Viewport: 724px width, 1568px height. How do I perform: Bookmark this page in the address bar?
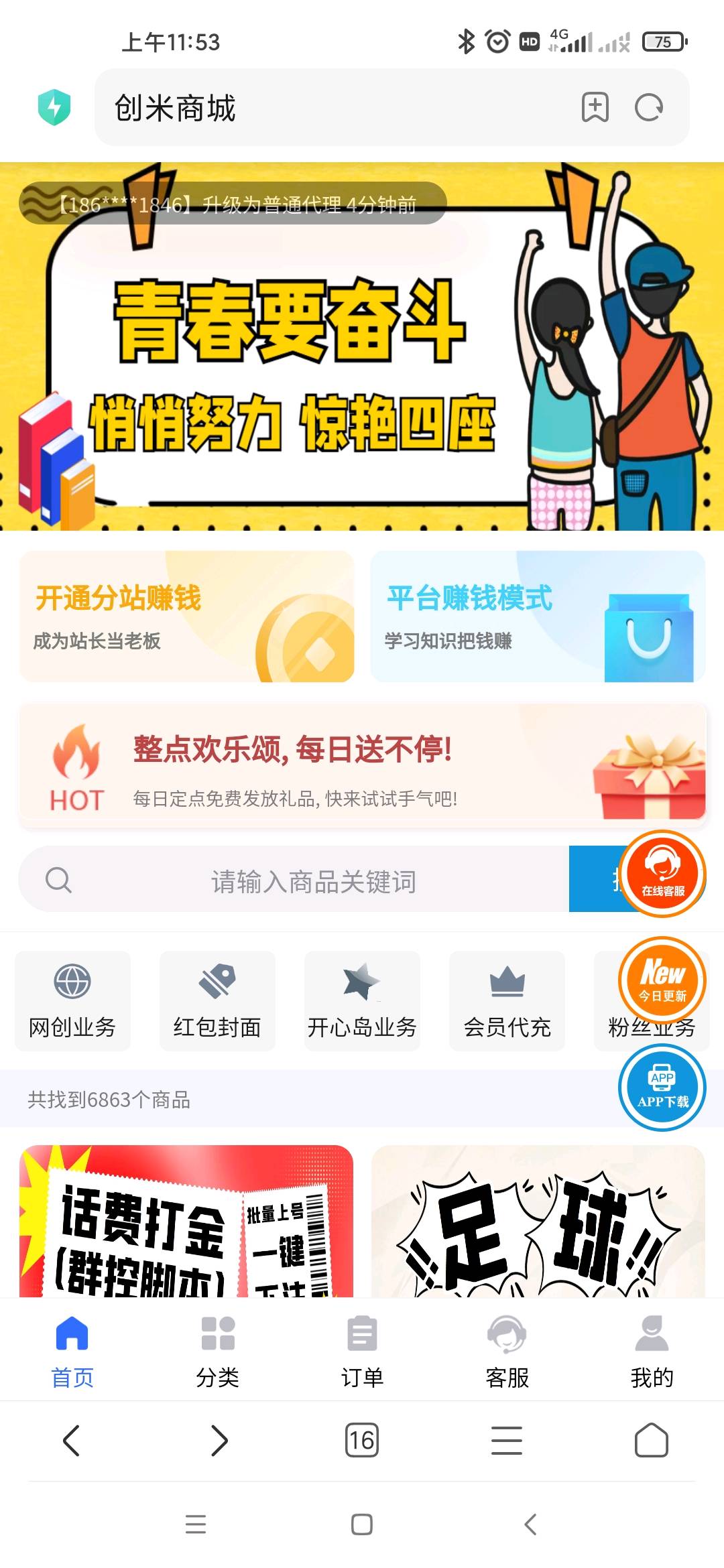click(x=595, y=107)
